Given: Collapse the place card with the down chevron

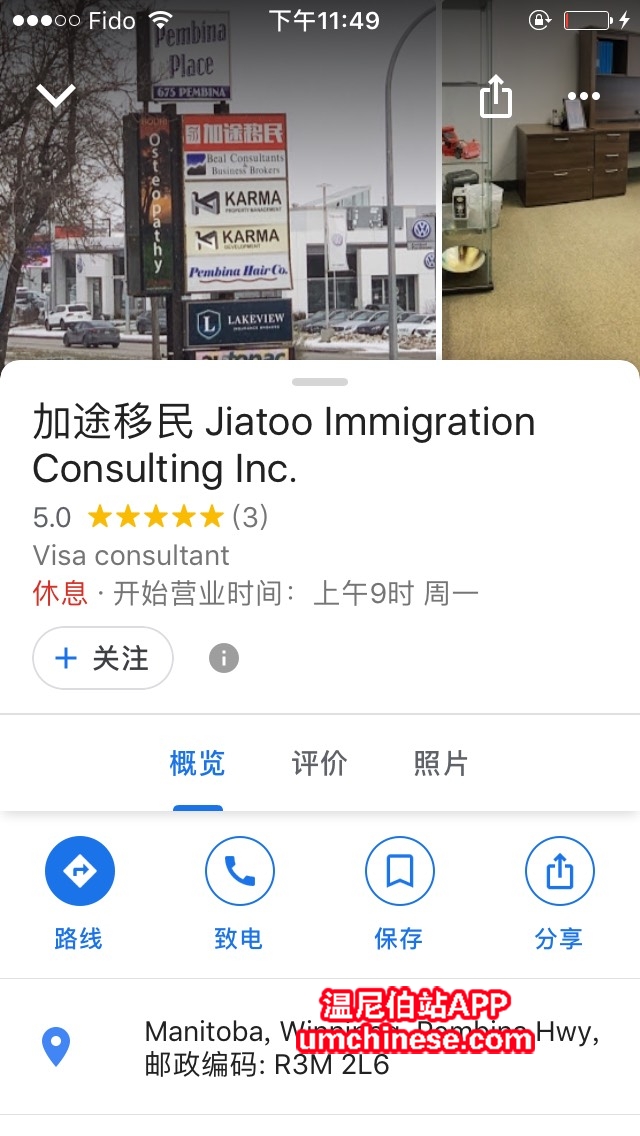Looking at the screenshot, I should coord(56,96).
